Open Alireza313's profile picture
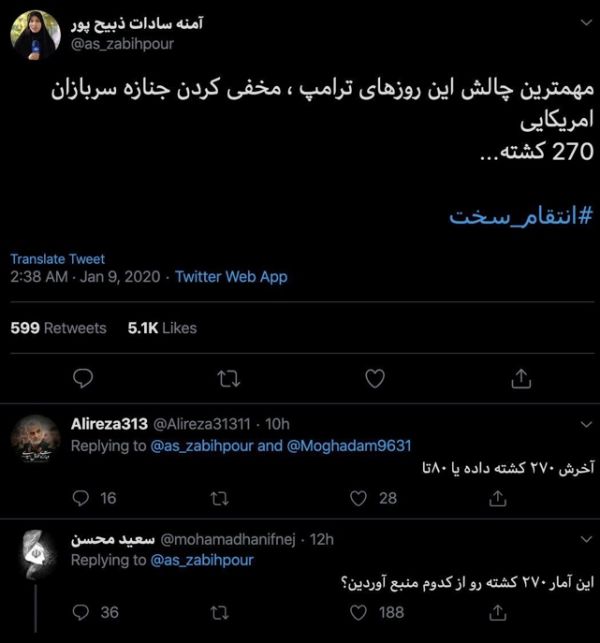This screenshot has height=643, width=600. 34,441
